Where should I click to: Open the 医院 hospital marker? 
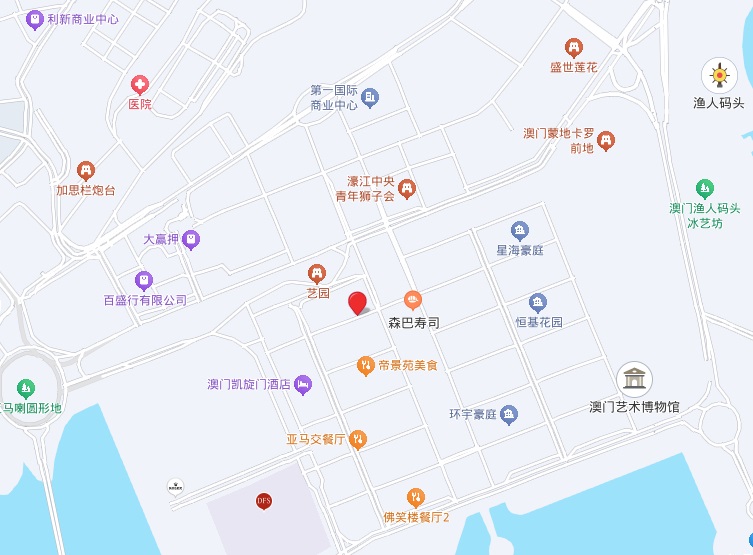pos(140,84)
